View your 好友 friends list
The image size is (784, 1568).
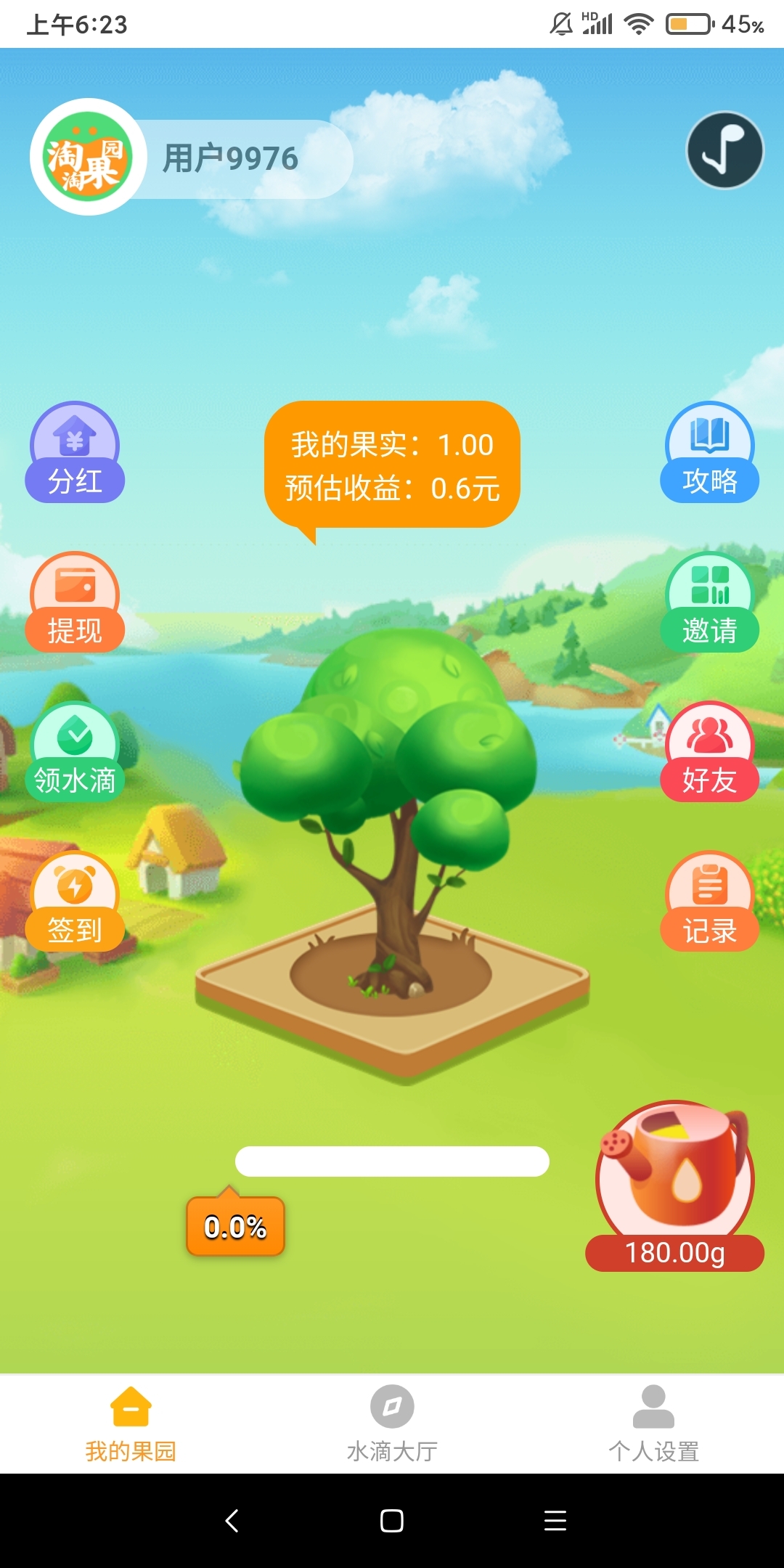tap(709, 755)
